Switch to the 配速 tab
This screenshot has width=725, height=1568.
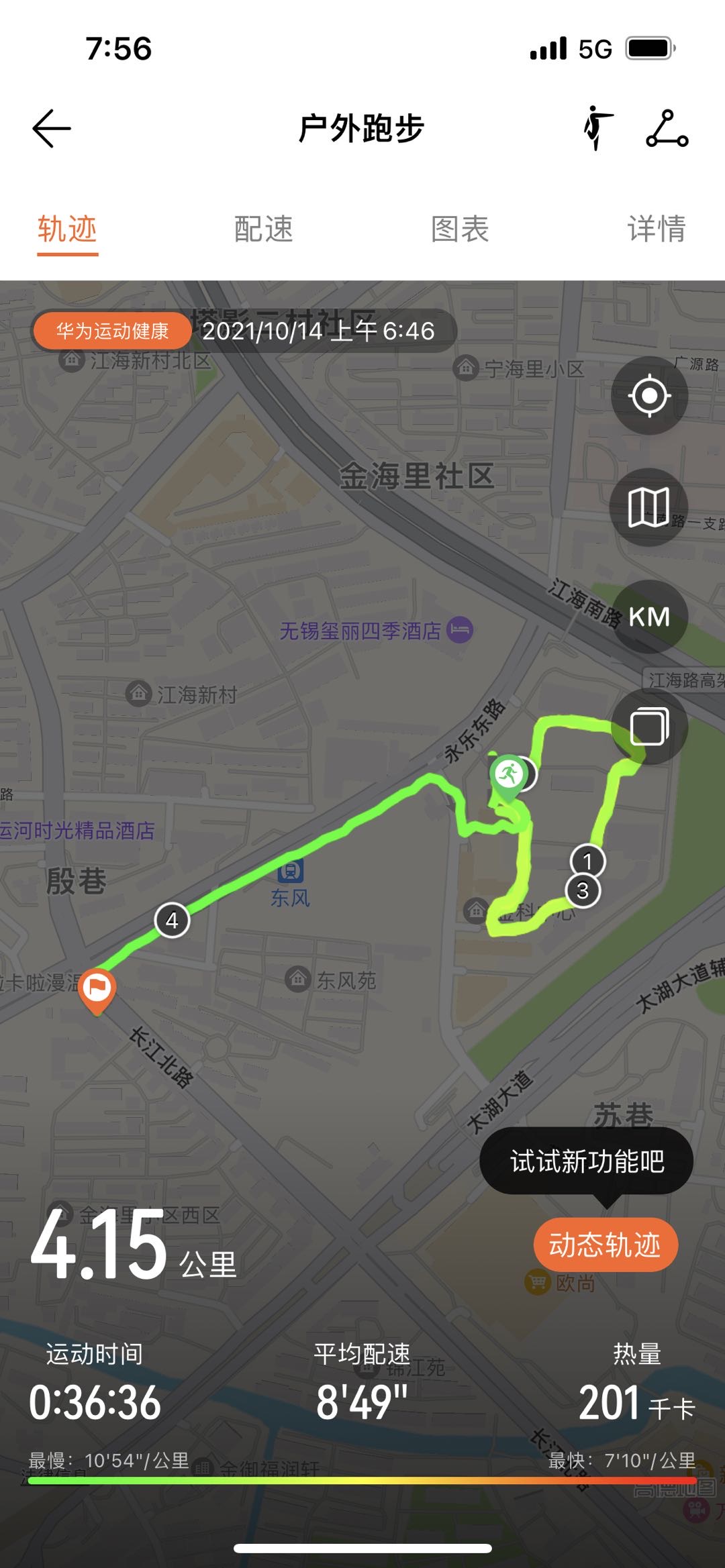(x=263, y=229)
